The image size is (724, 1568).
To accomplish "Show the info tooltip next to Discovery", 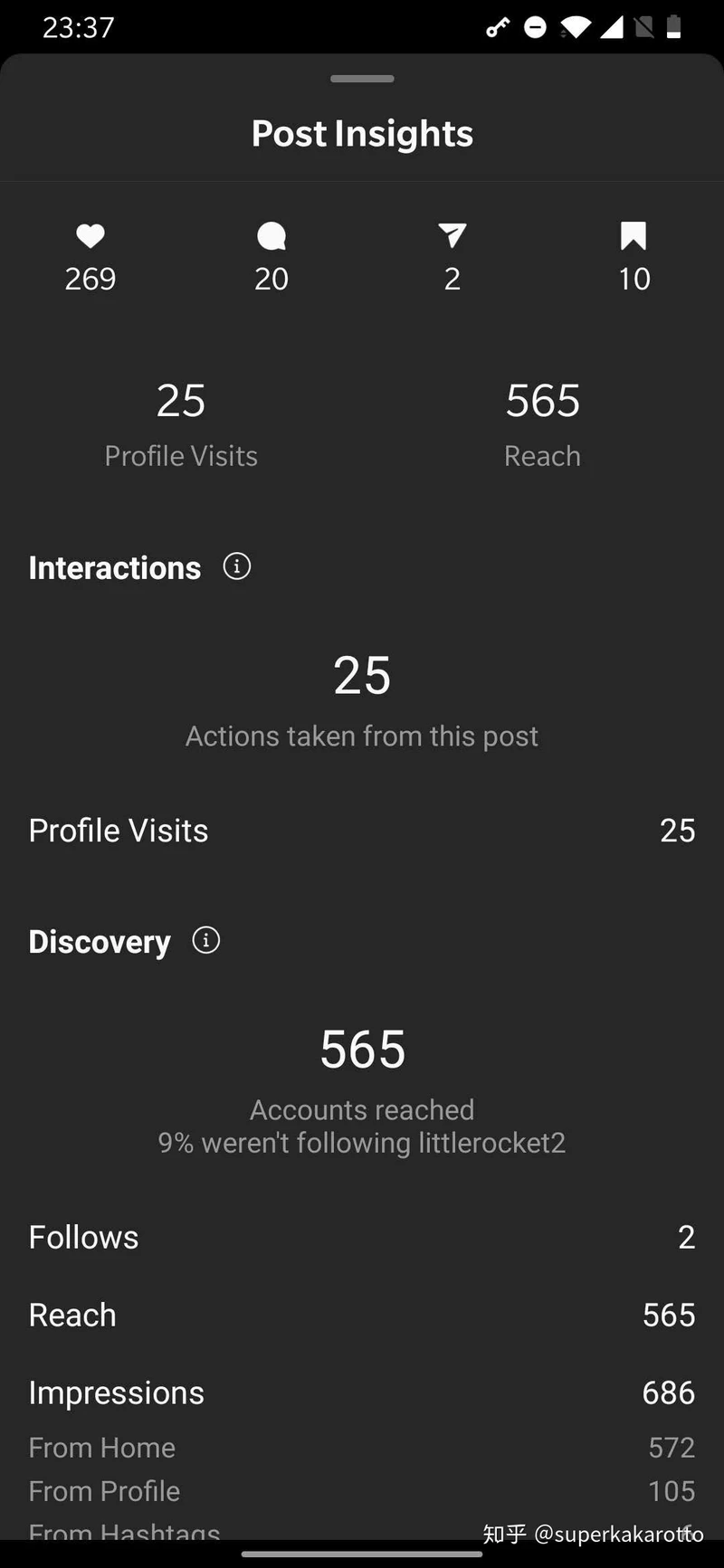I will [206, 940].
